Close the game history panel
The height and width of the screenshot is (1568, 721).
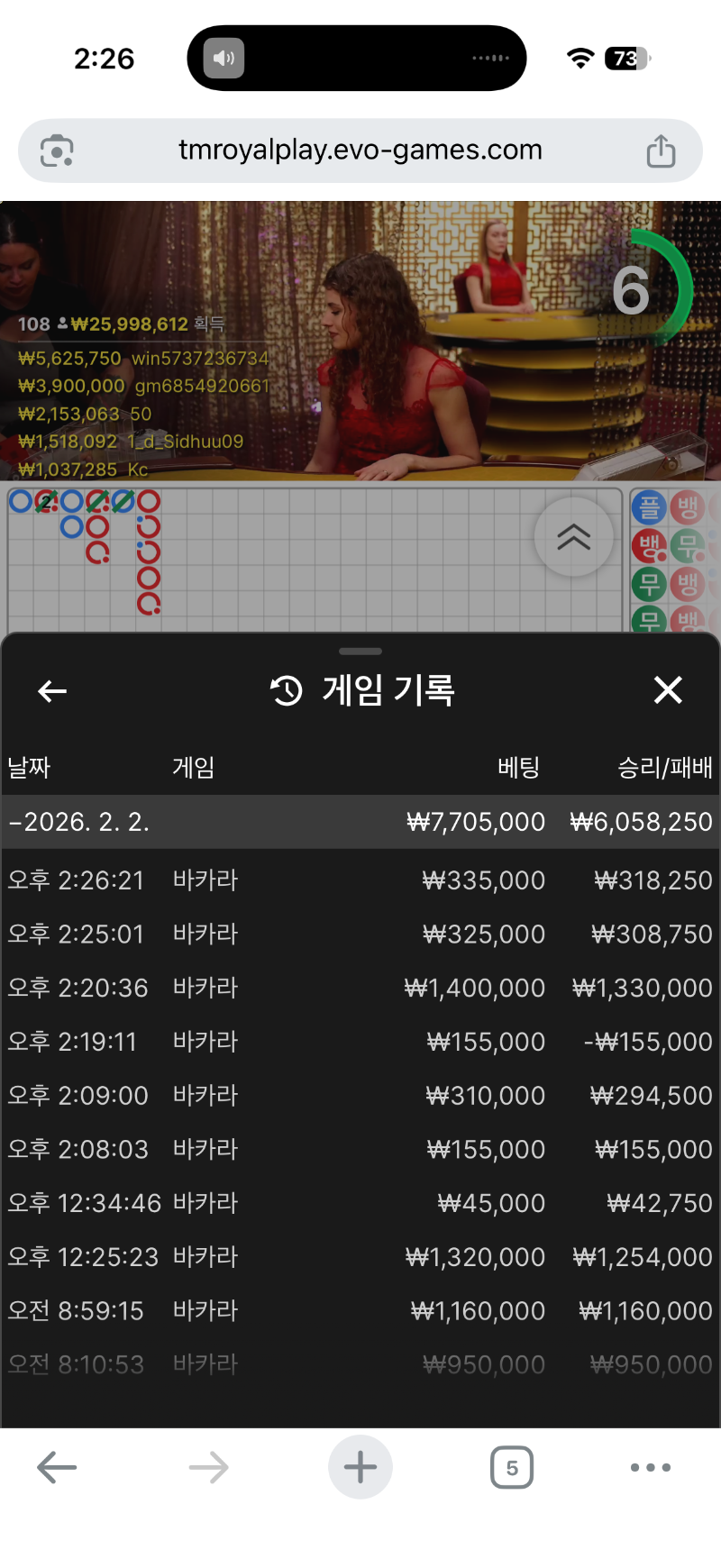click(668, 690)
